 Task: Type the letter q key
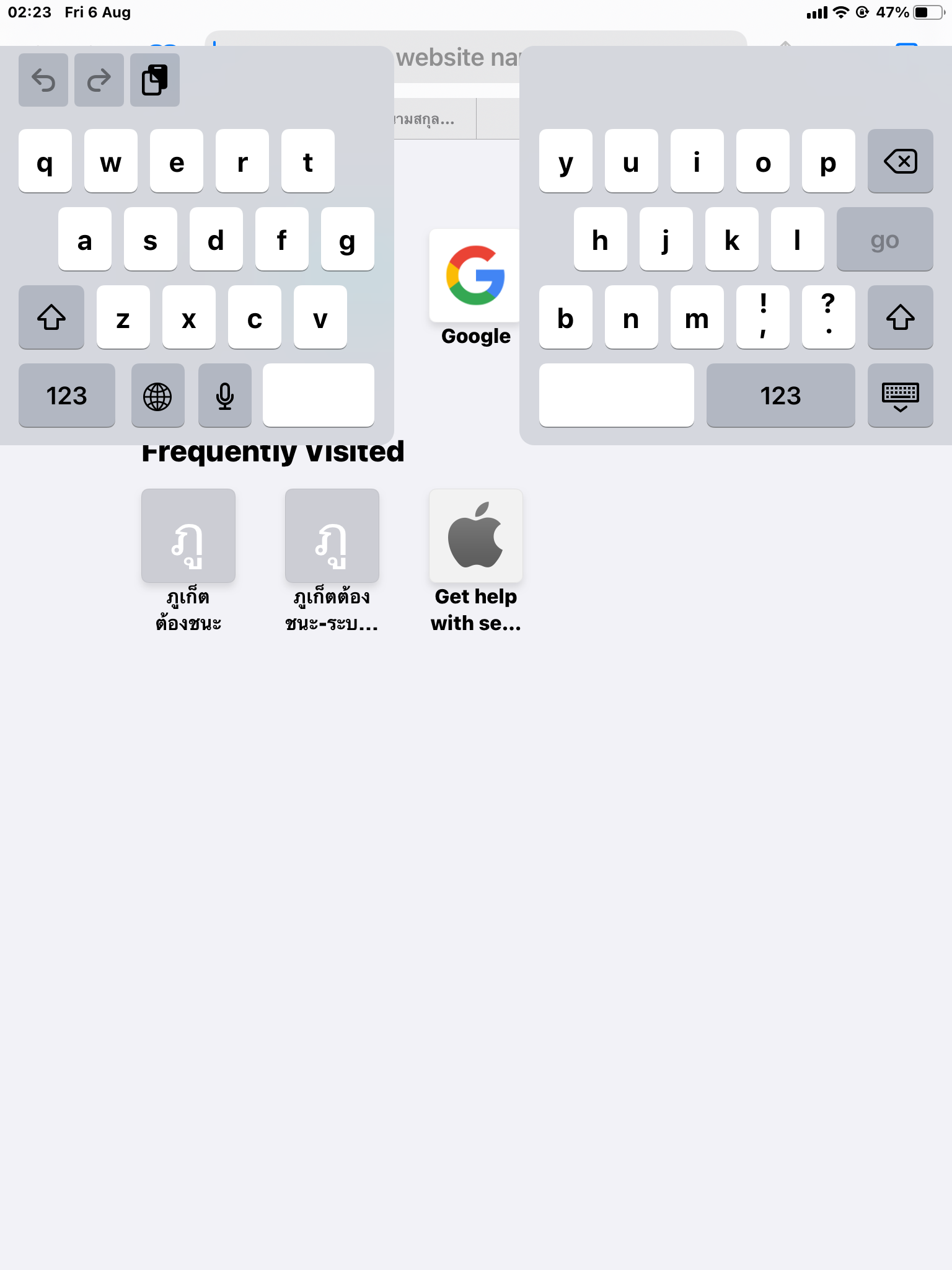[x=45, y=161]
